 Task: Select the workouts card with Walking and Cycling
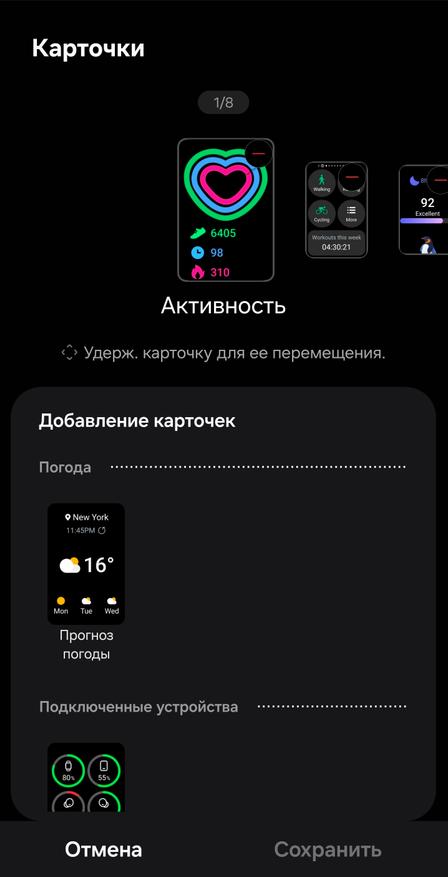click(x=336, y=210)
